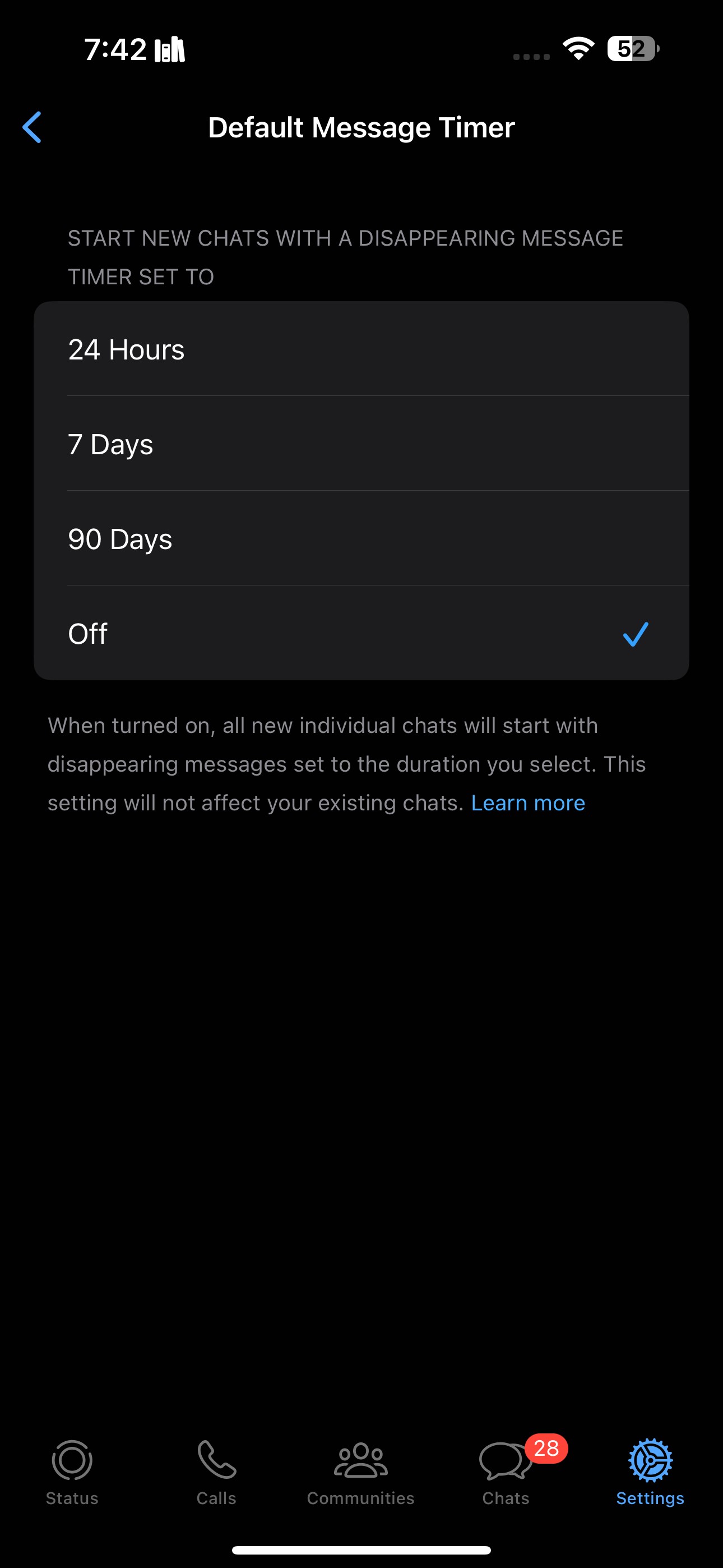Open the Communities tab
Image resolution: width=723 pixels, height=1568 pixels.
[360, 1473]
